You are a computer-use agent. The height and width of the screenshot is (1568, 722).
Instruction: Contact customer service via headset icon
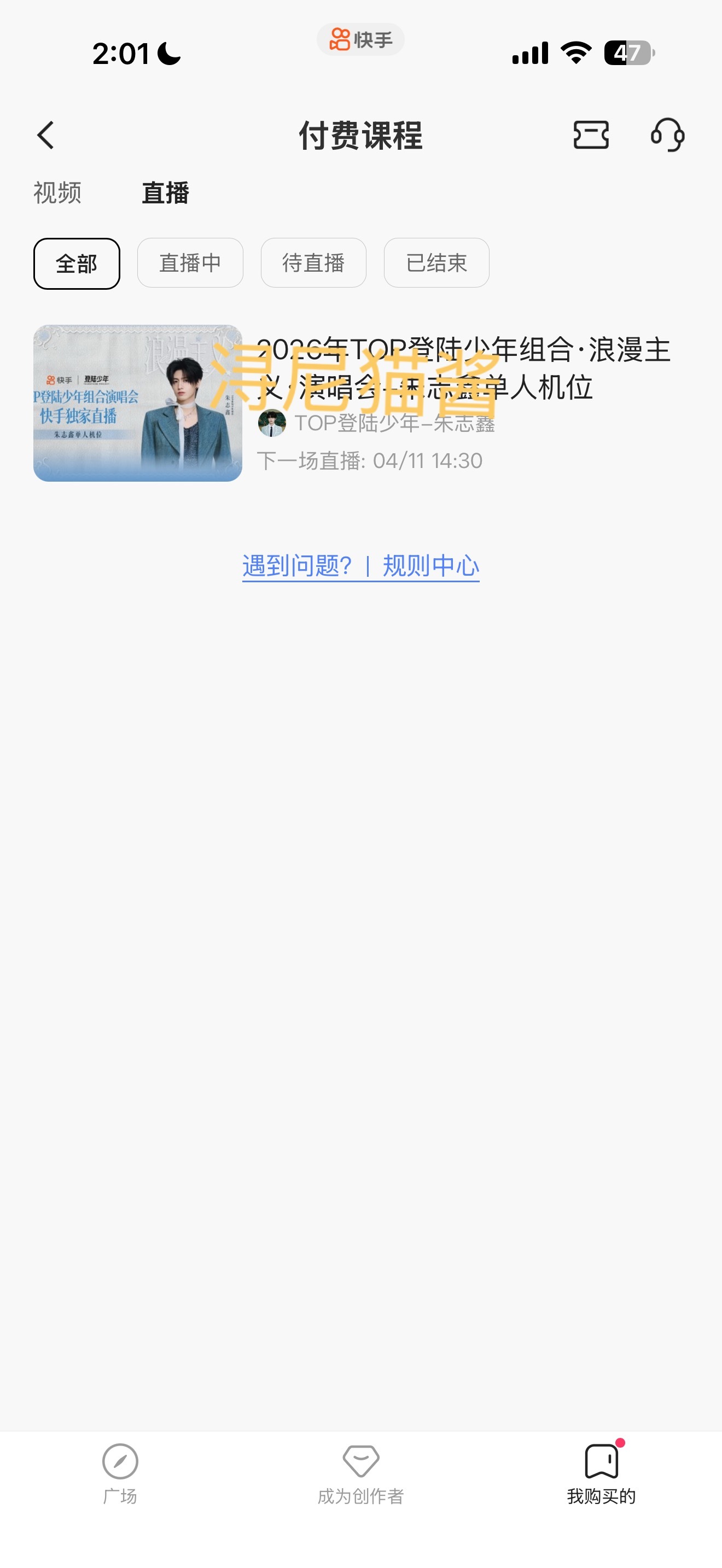(x=668, y=135)
